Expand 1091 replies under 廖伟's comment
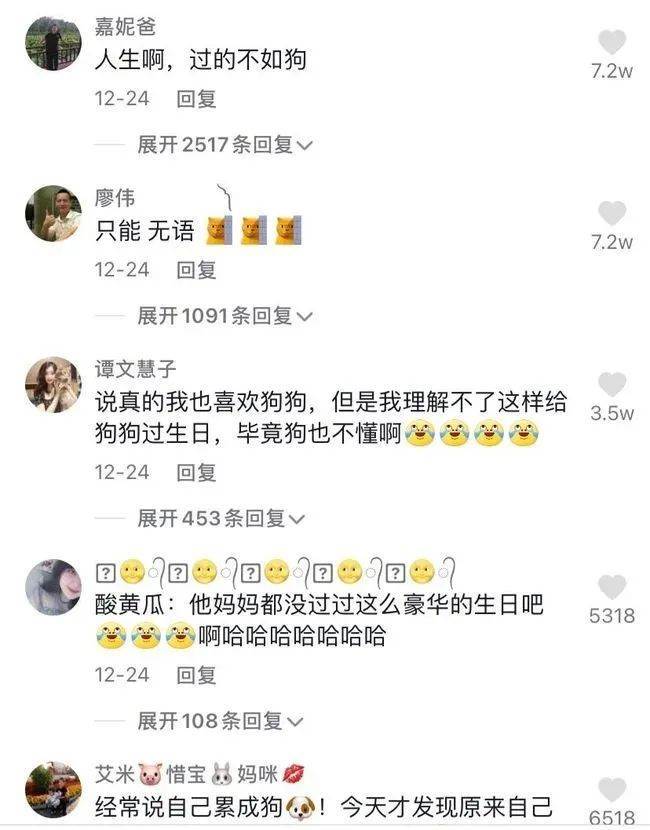The image size is (650, 830). (224, 316)
